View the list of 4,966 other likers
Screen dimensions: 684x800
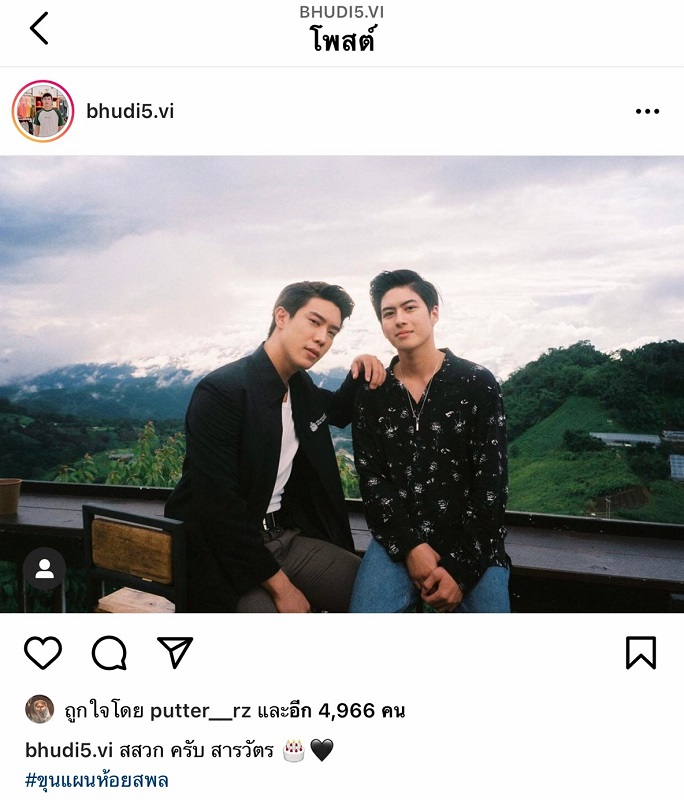click(x=360, y=711)
